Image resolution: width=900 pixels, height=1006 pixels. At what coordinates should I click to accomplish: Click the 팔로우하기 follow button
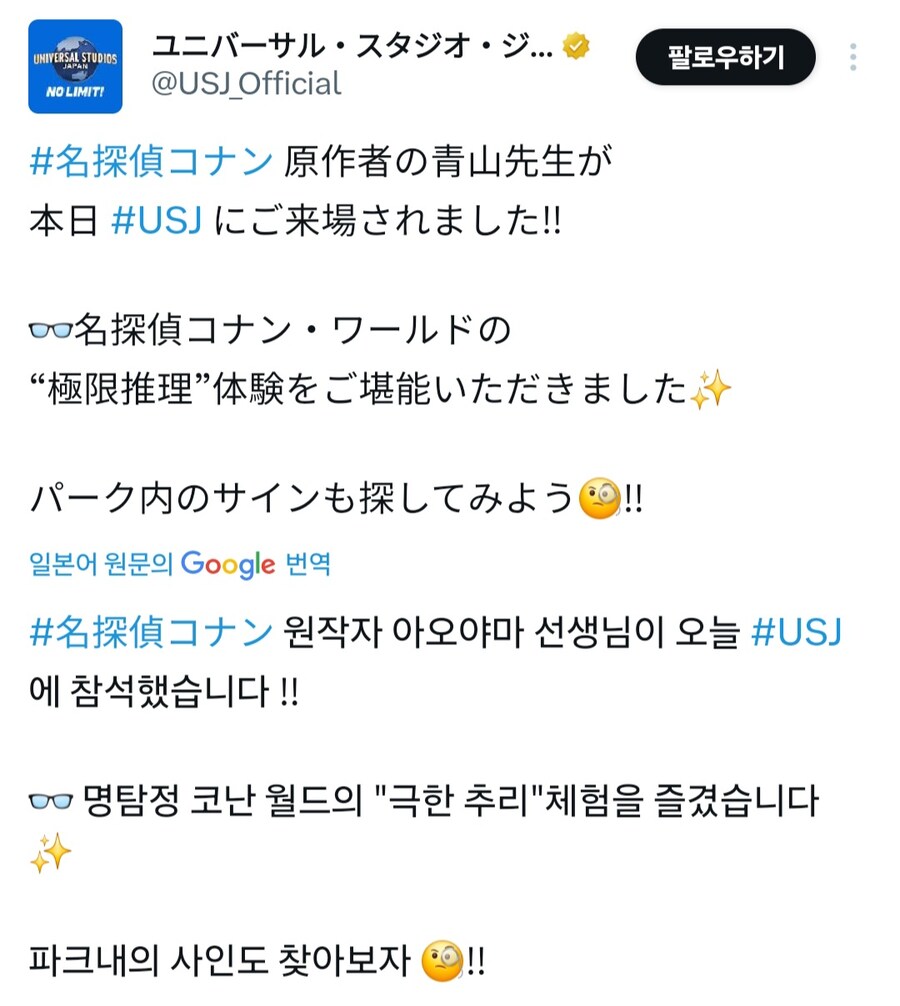[x=725, y=57]
